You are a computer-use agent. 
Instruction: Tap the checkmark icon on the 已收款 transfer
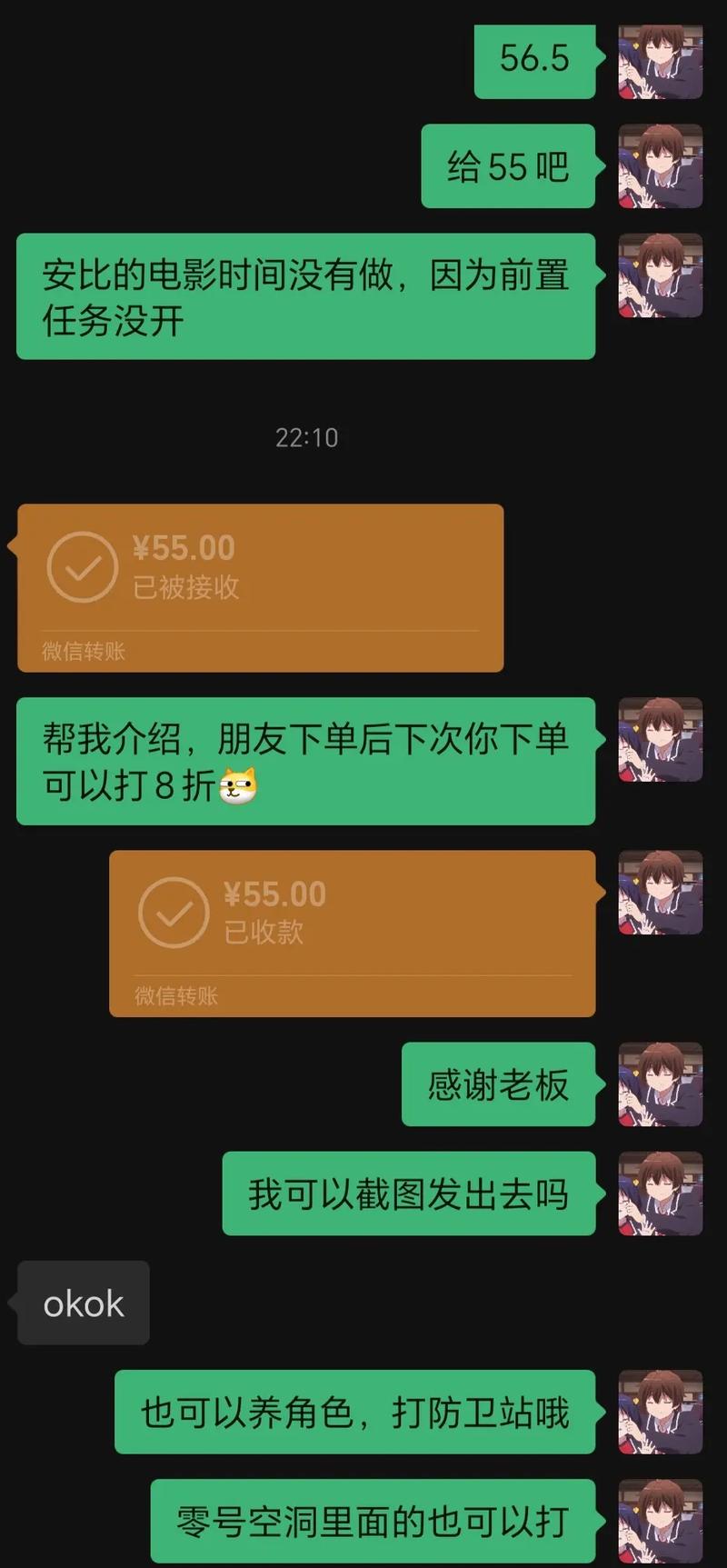(173, 914)
